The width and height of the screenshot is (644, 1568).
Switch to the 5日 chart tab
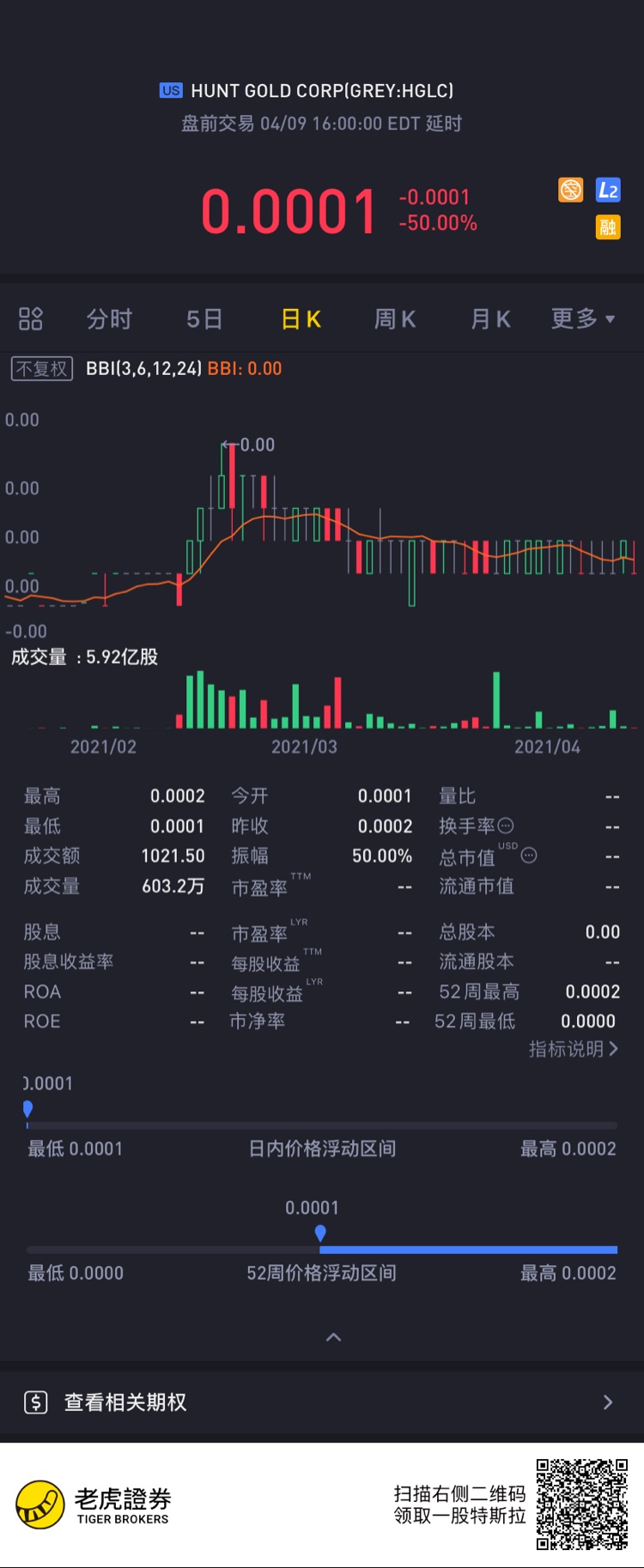tap(204, 319)
